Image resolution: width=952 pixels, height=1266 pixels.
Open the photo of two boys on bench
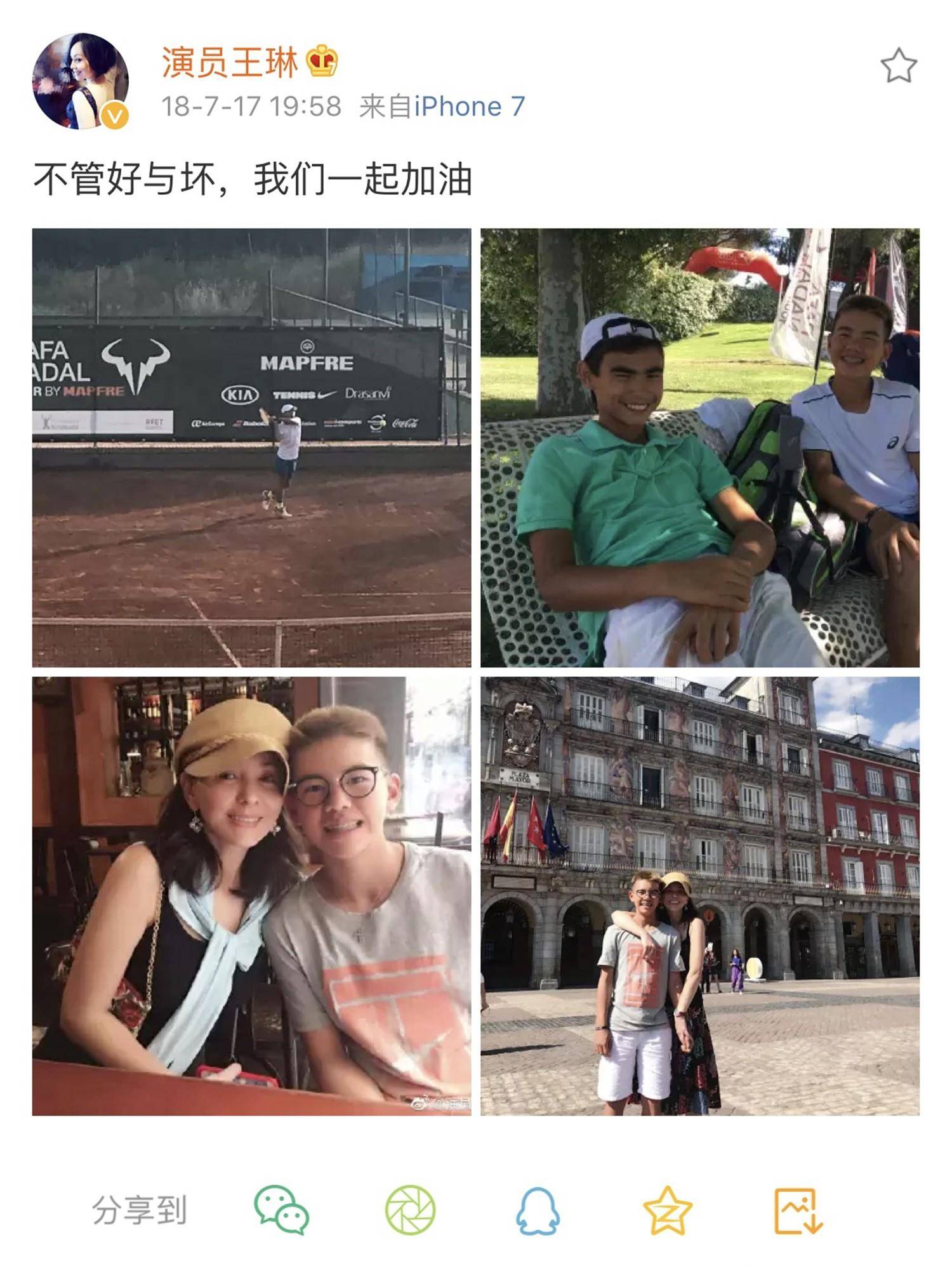pyautogui.click(x=699, y=447)
